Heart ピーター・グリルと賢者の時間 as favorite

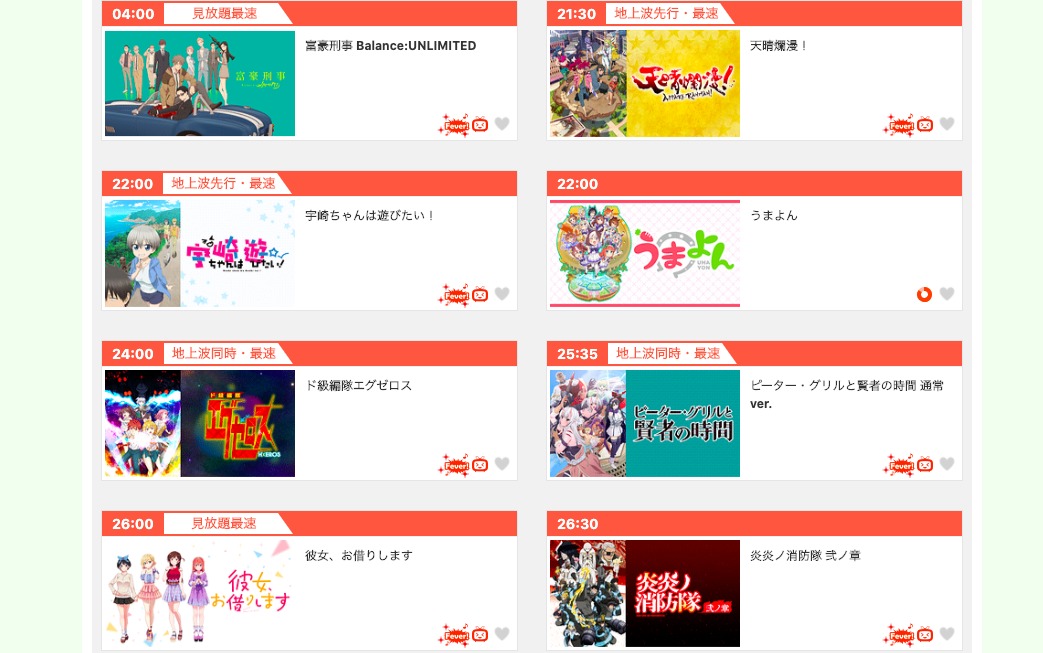[947, 465]
